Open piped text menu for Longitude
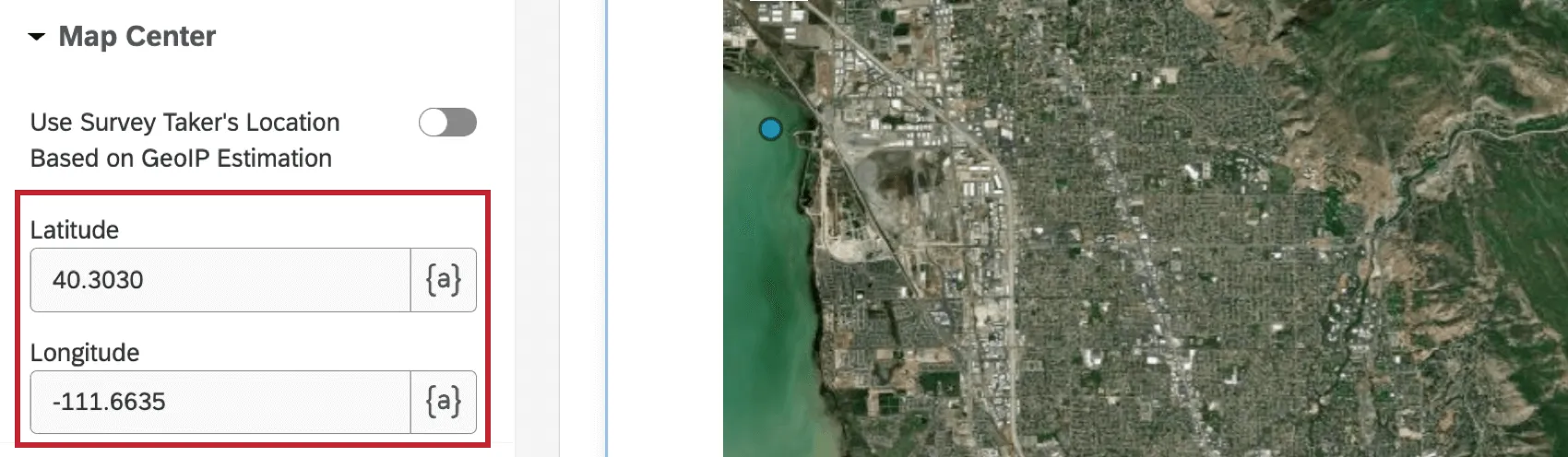This screenshot has height=457, width=1568. point(444,403)
